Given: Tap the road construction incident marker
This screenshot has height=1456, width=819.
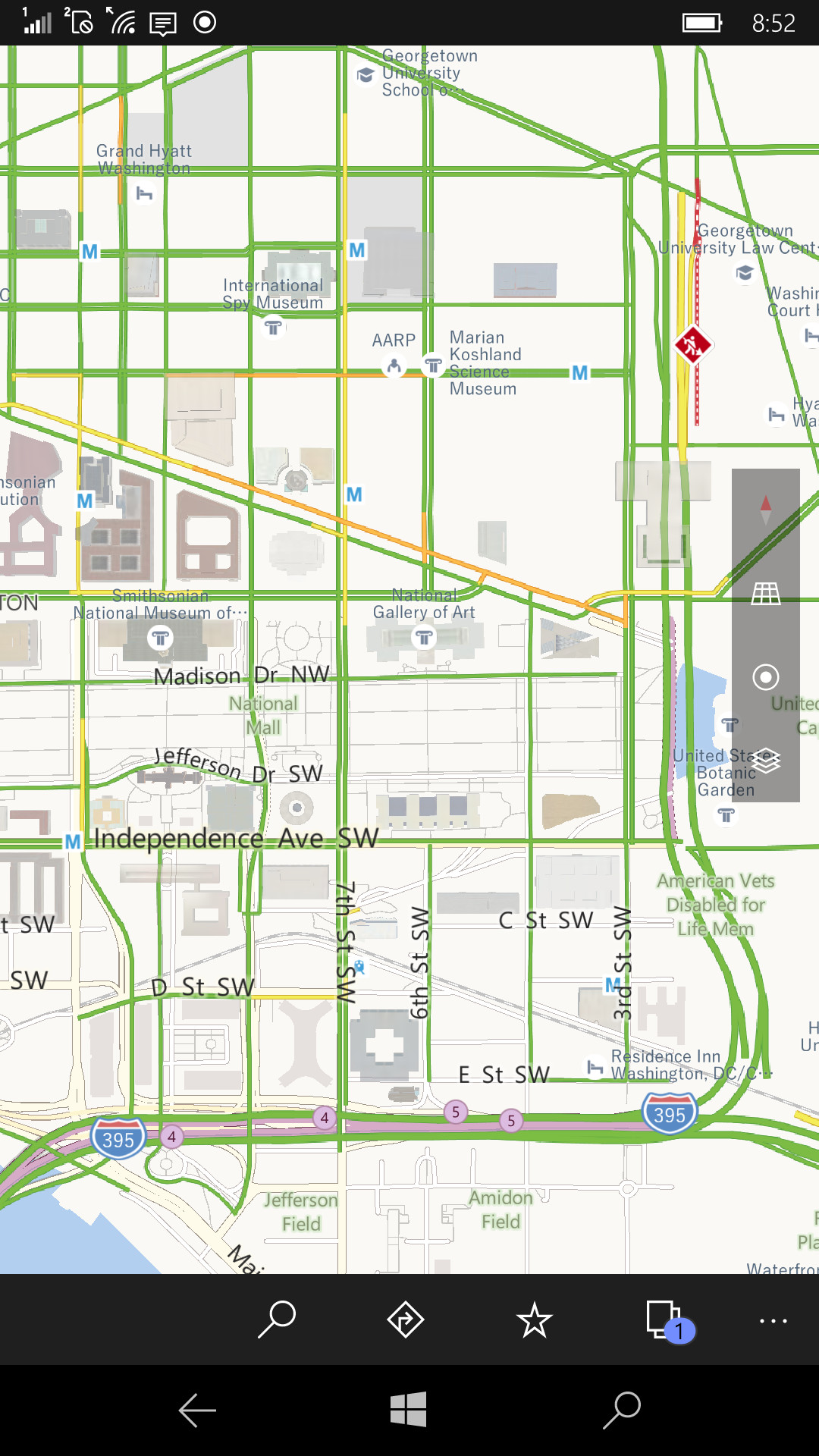Looking at the screenshot, I should [693, 345].
